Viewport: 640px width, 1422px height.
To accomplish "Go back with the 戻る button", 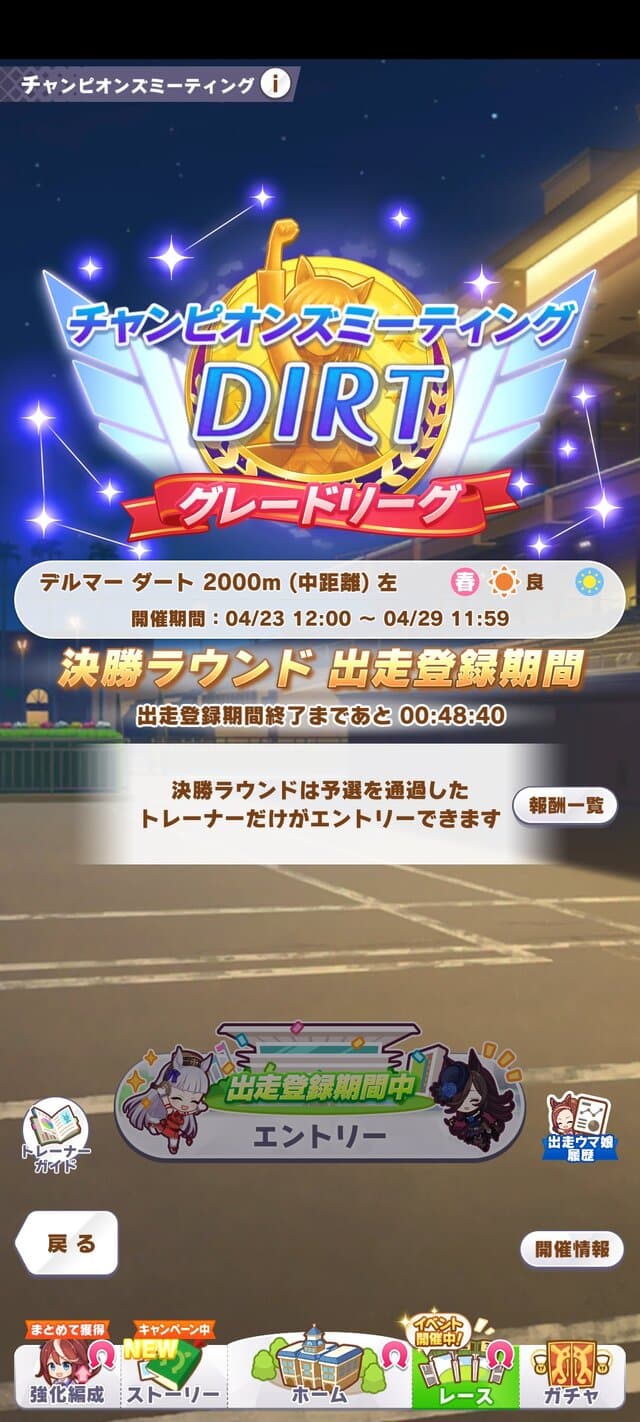I will [69, 1243].
